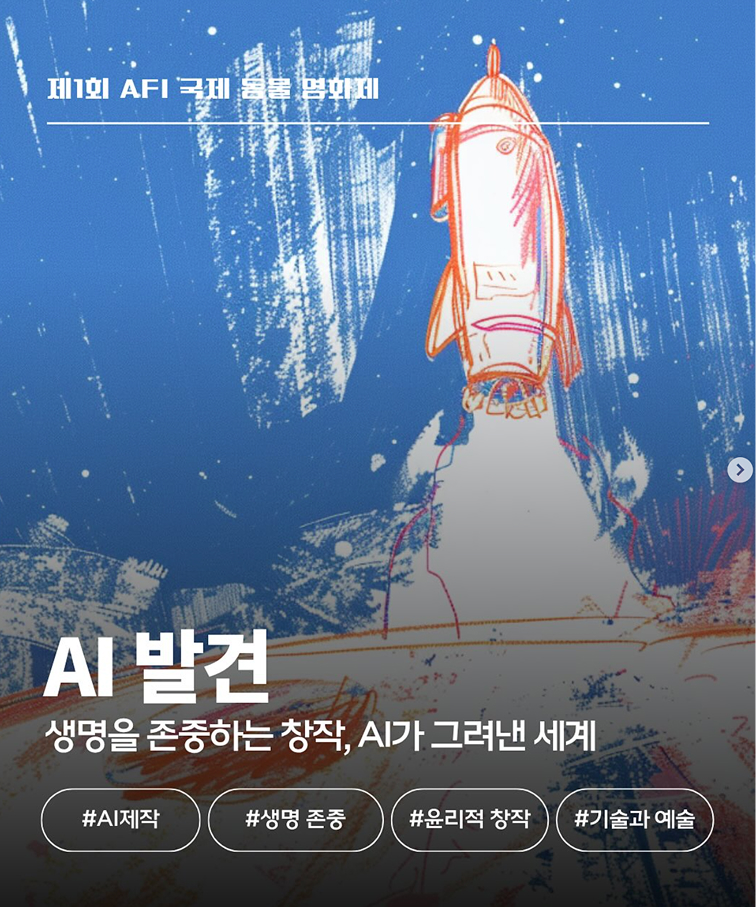
Task: Open the #윤리적 창작 hashtag chip
Action: click(469, 820)
